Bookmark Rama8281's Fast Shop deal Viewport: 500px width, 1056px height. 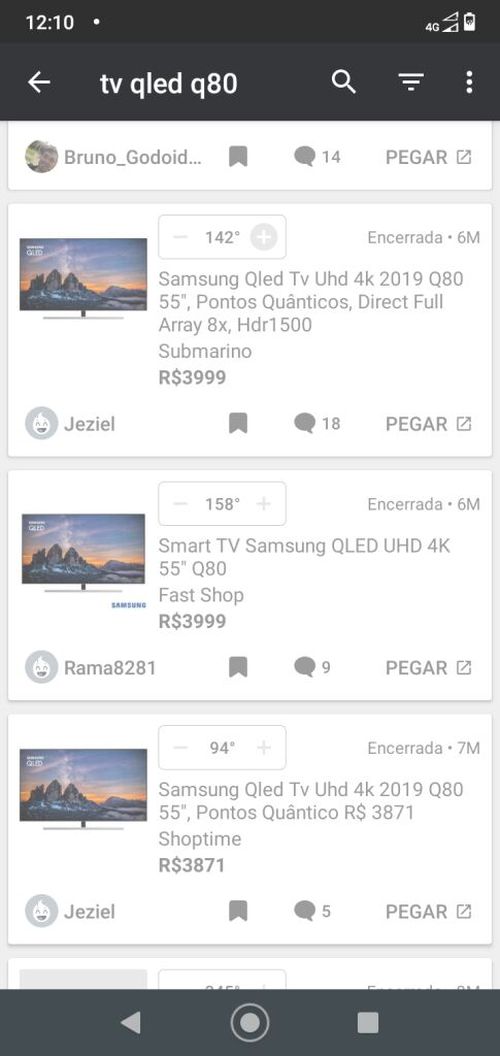(238, 667)
